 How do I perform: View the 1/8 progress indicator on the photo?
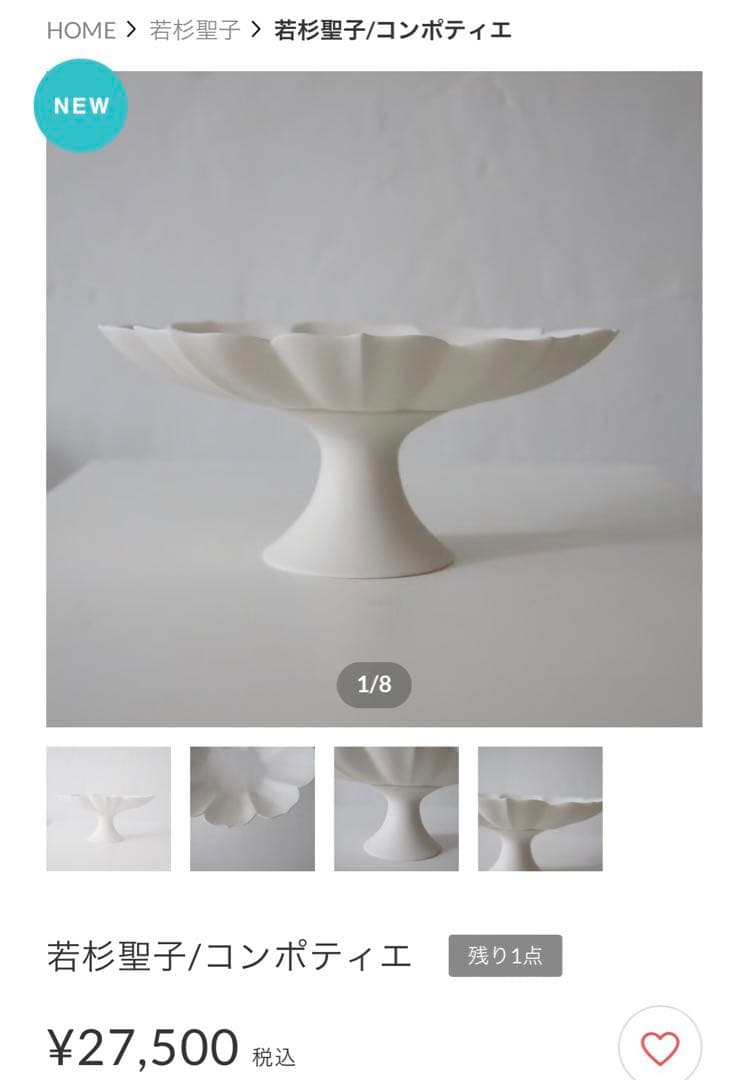372,683
